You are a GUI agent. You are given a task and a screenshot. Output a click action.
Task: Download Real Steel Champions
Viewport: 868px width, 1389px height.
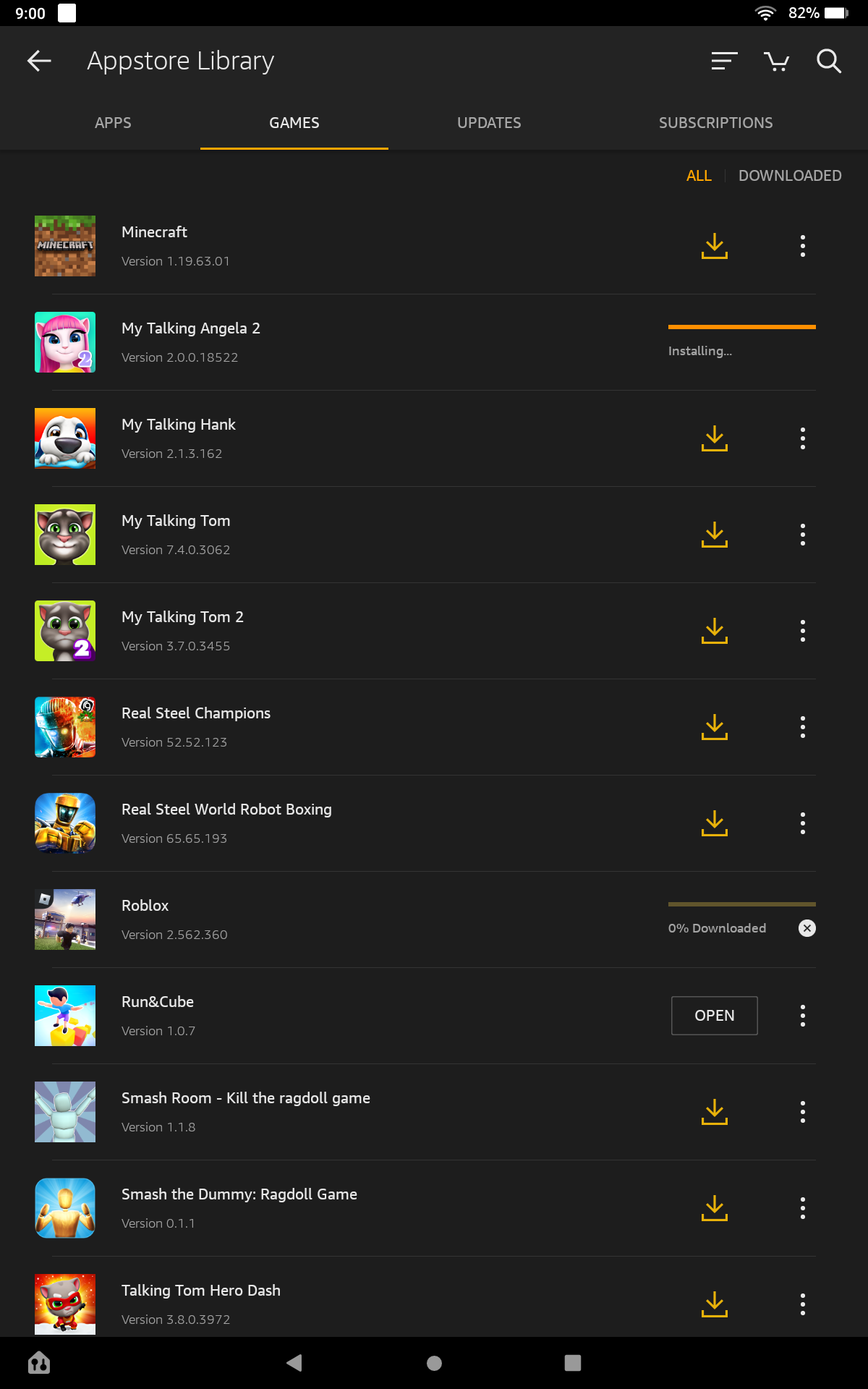coord(714,727)
